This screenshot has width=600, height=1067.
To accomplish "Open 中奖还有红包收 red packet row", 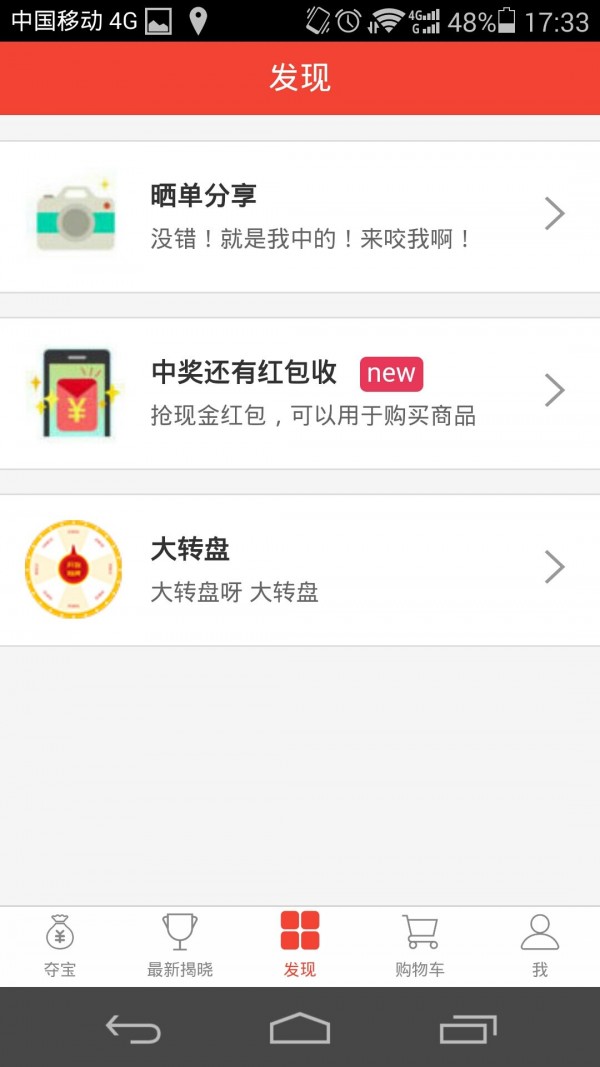I will 300,393.
